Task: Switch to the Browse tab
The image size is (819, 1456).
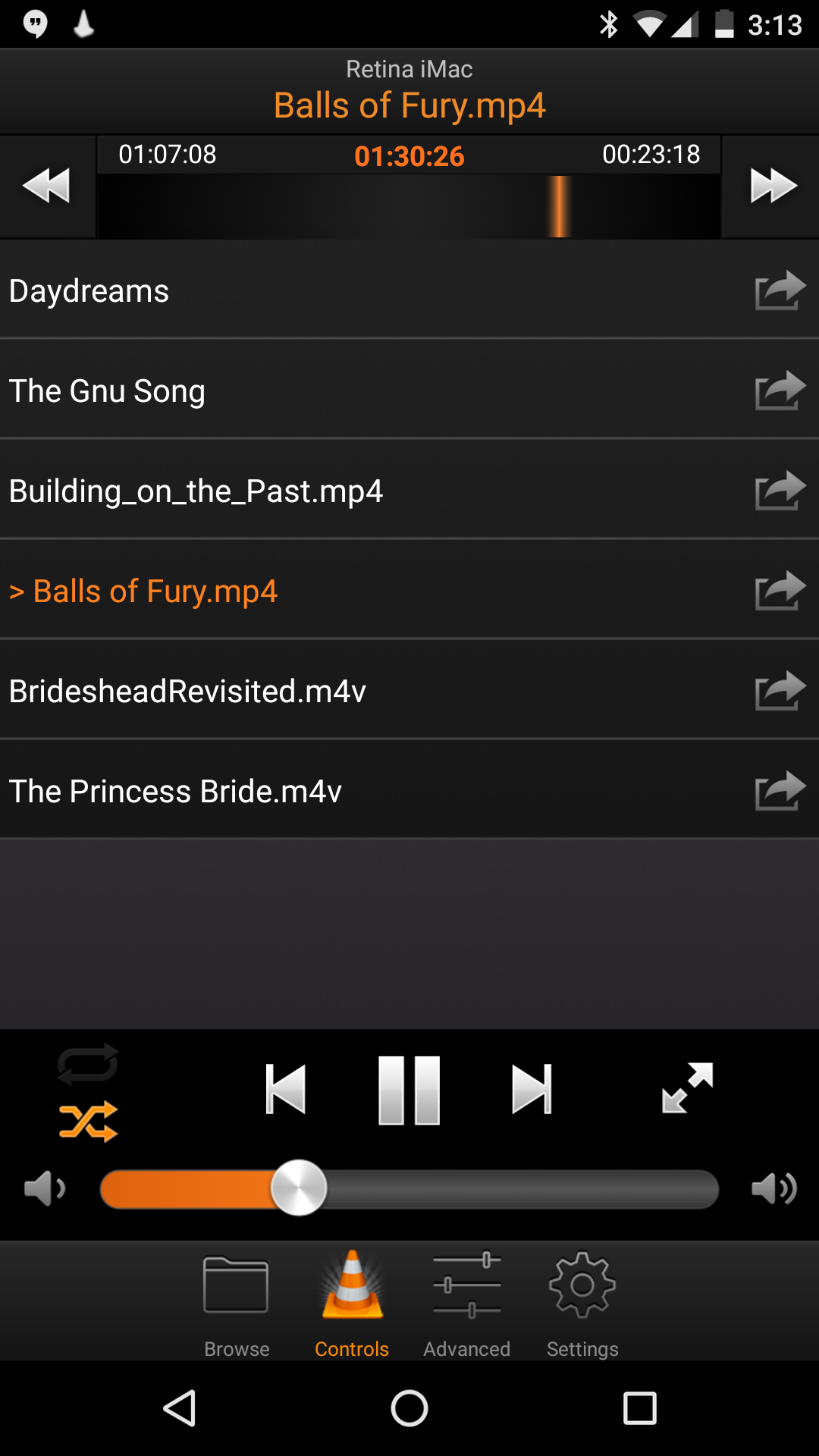Action: tap(236, 1304)
